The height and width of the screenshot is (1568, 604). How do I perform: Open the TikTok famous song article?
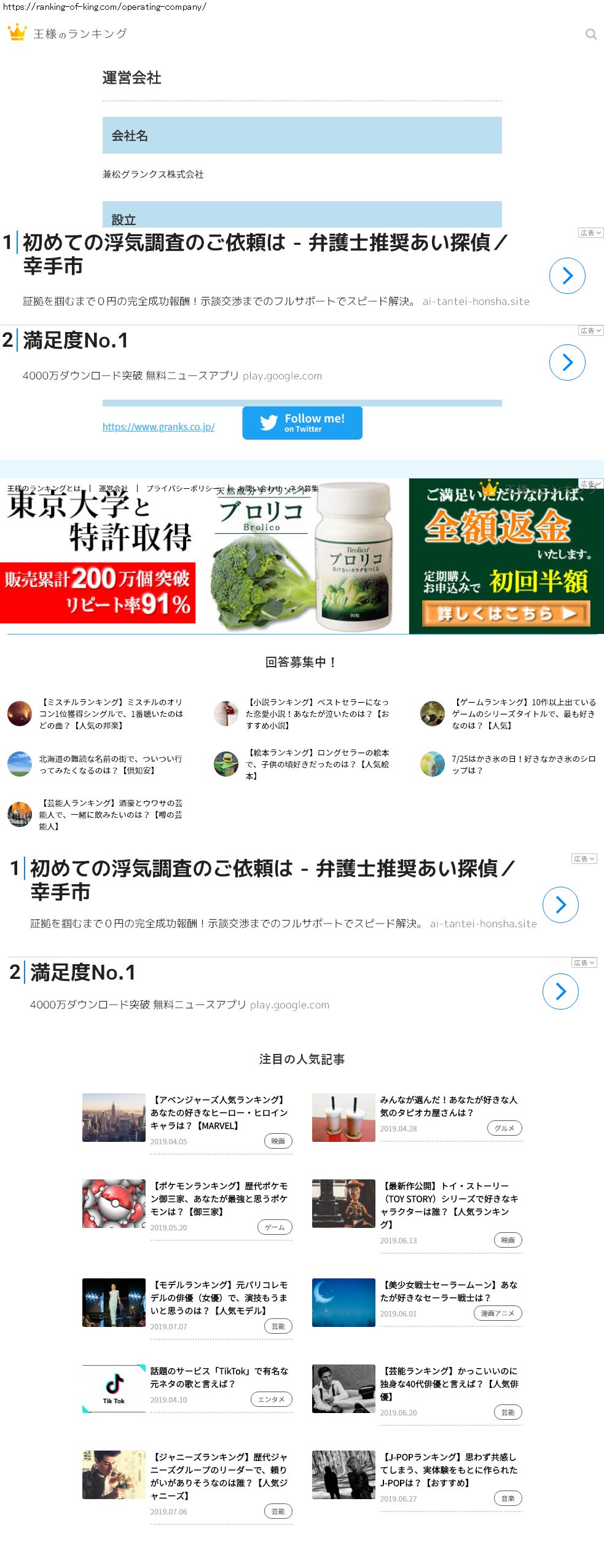click(x=219, y=1377)
